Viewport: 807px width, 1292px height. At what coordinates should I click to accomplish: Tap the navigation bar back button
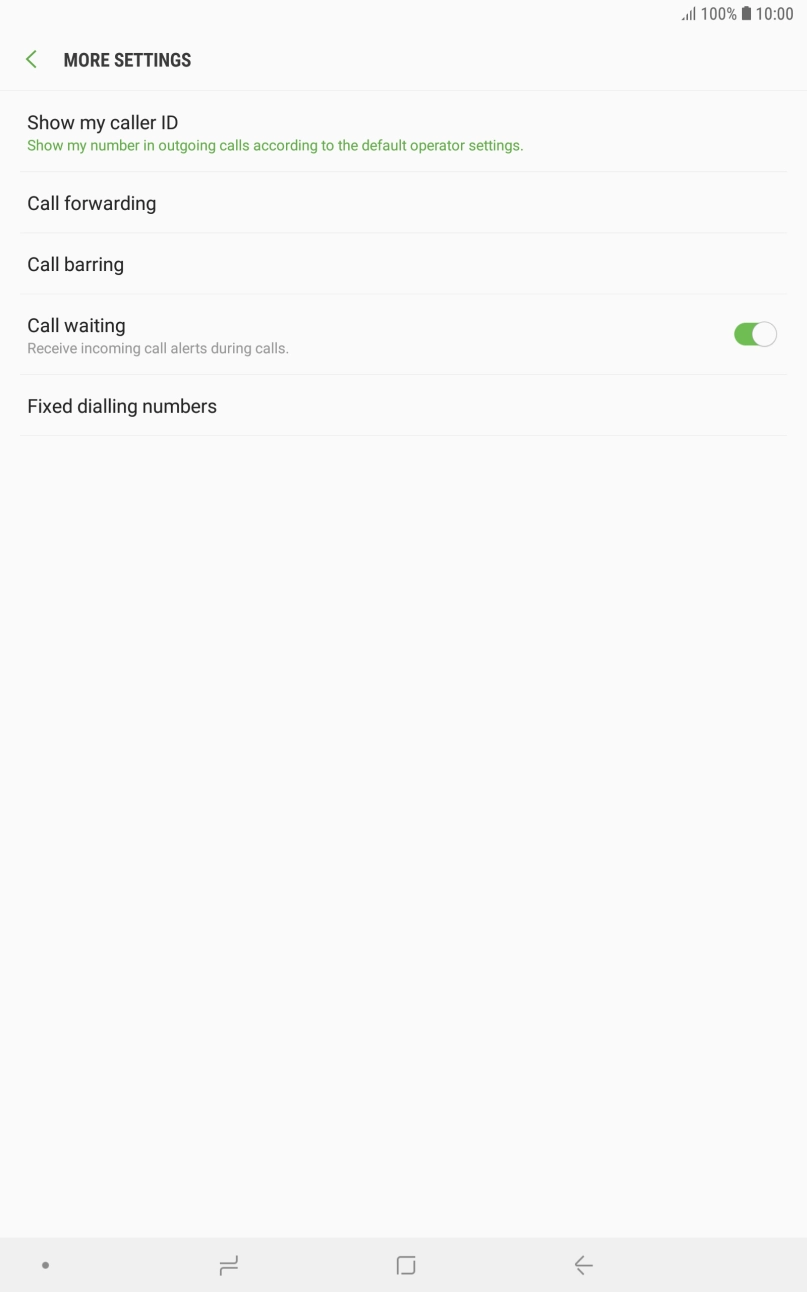point(583,1266)
